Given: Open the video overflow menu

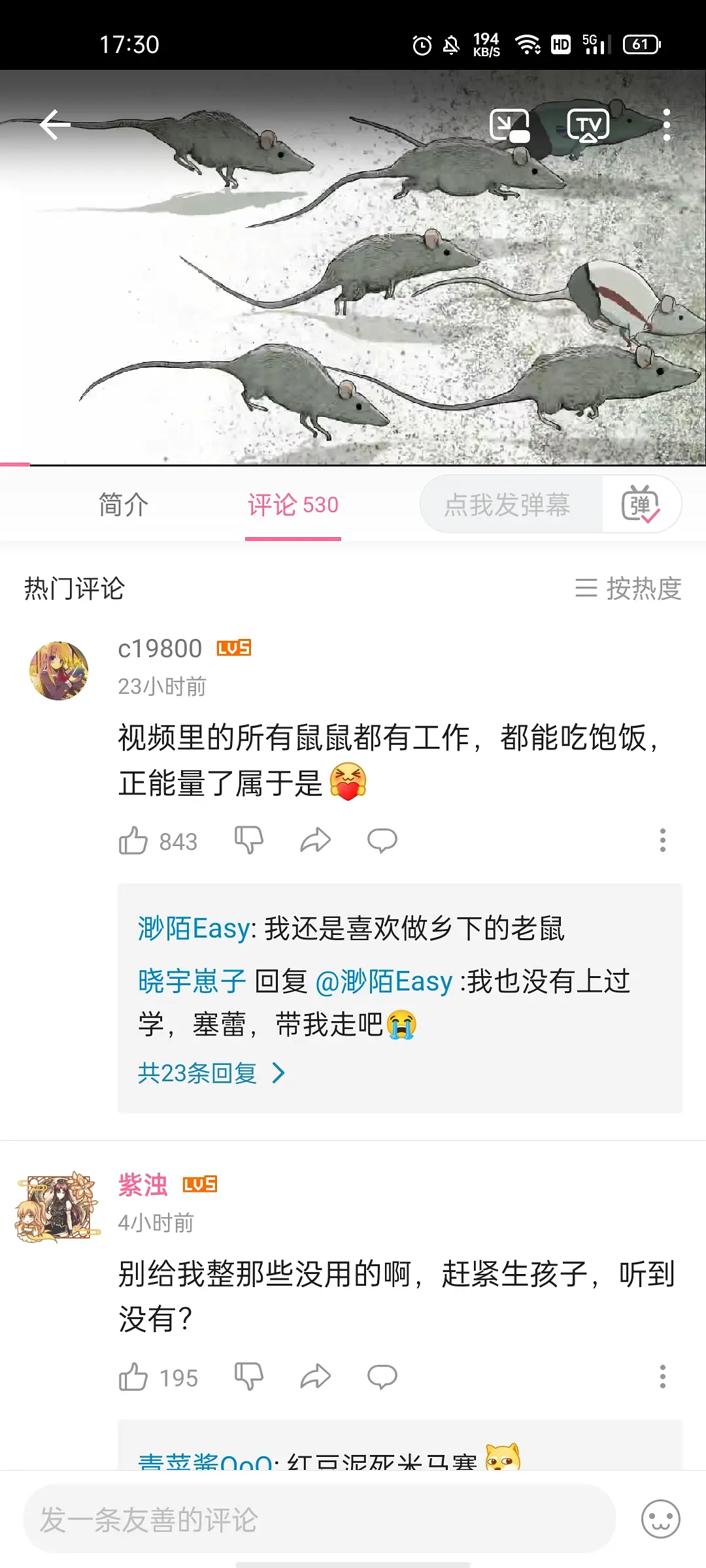Looking at the screenshot, I should point(666,125).
